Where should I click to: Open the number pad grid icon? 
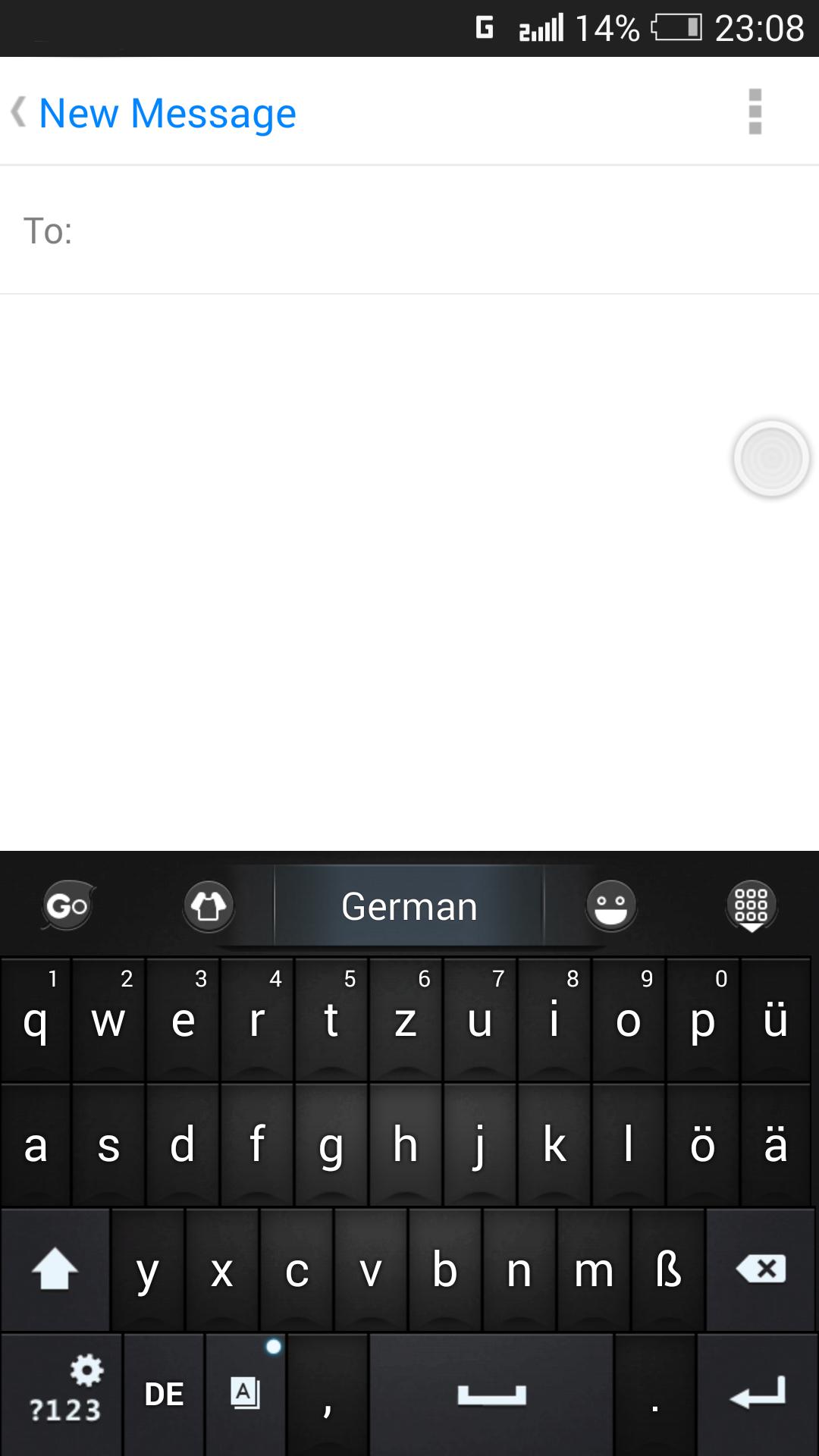click(752, 905)
